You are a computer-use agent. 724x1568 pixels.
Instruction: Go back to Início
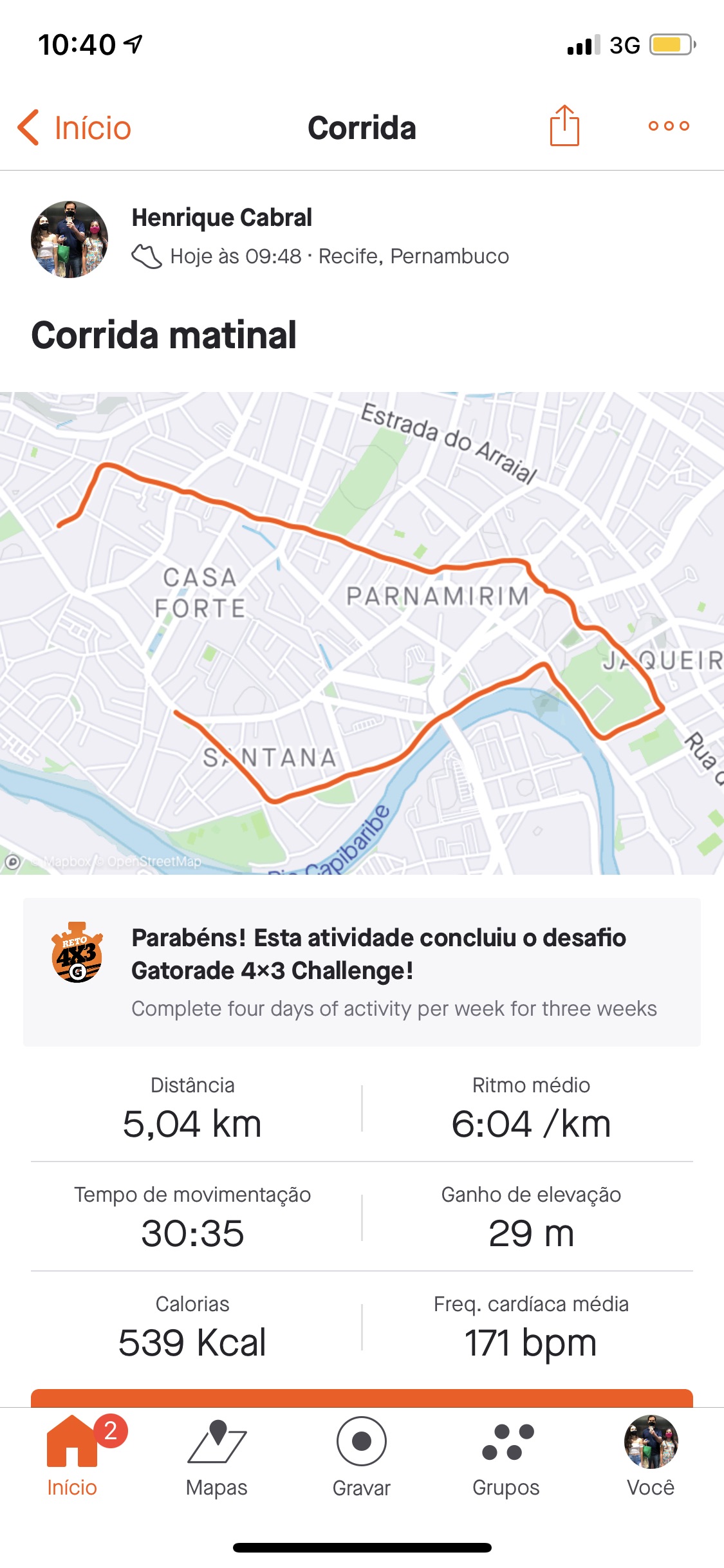tap(74, 127)
